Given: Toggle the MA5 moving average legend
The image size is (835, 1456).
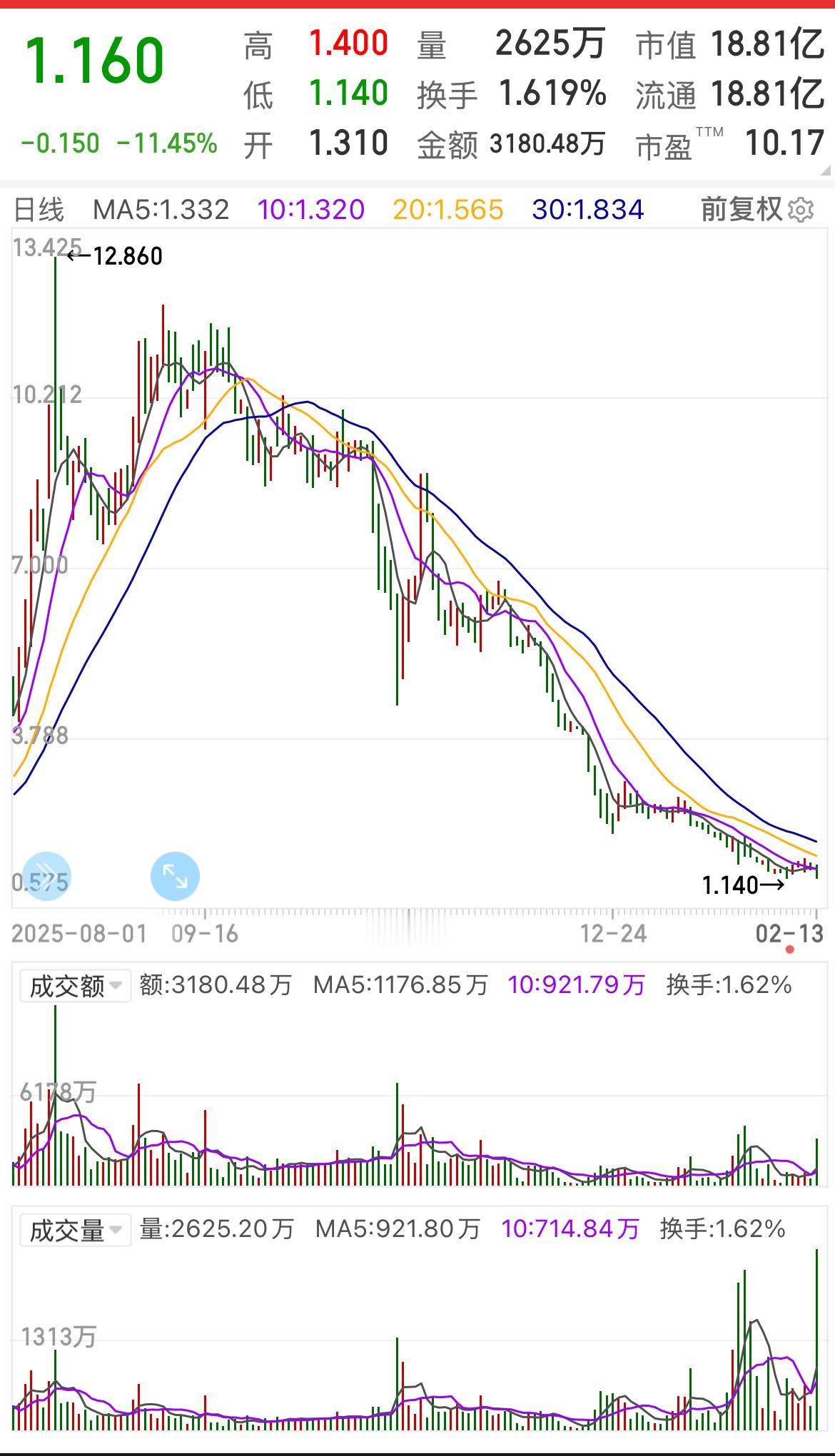Looking at the screenshot, I should (161, 210).
